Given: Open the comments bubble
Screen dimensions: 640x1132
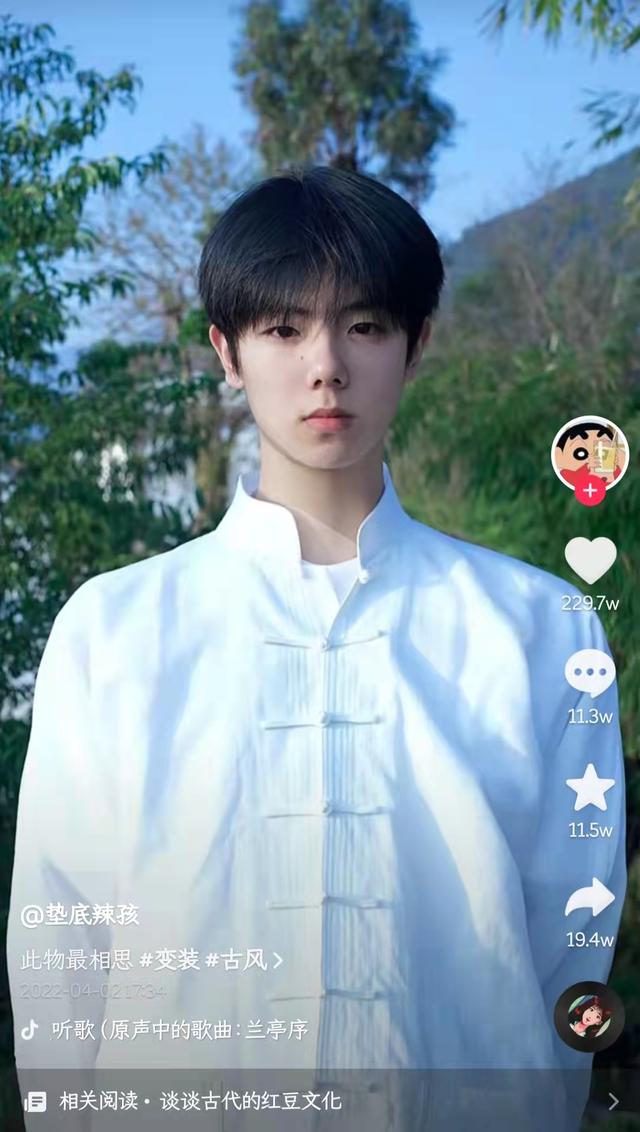Looking at the screenshot, I should (x=590, y=673).
